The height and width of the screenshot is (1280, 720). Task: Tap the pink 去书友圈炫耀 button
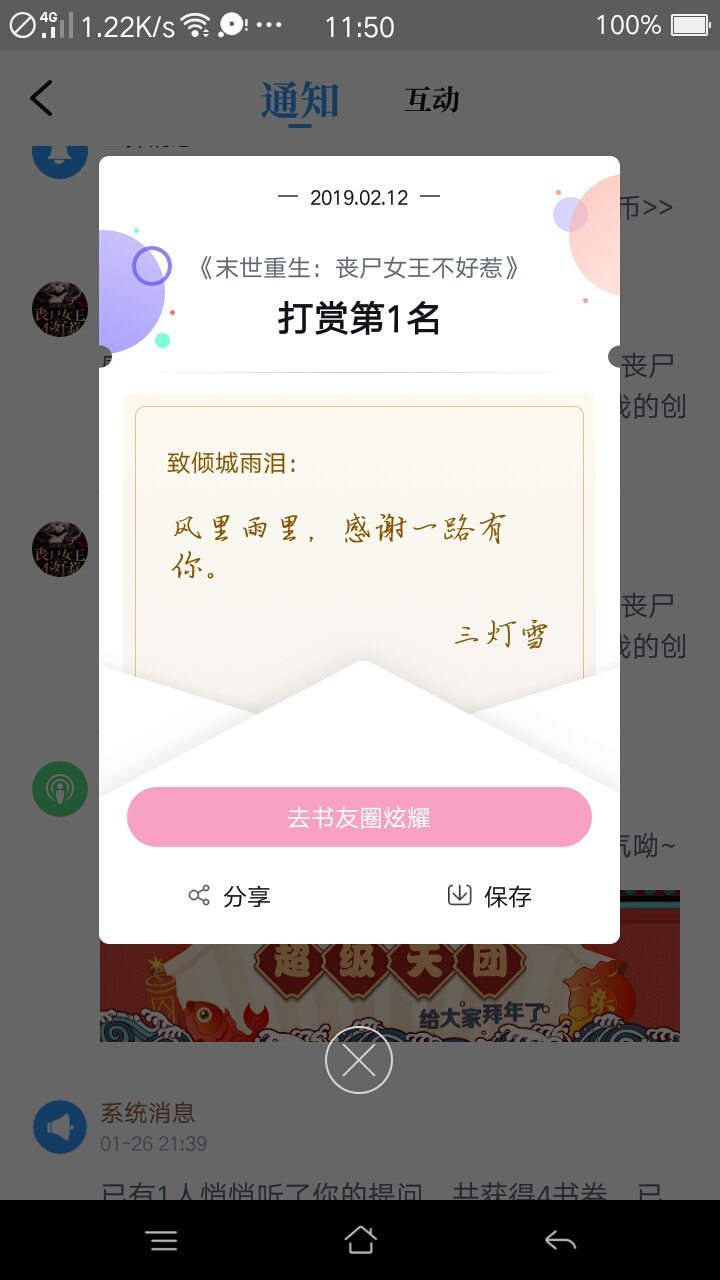click(359, 817)
